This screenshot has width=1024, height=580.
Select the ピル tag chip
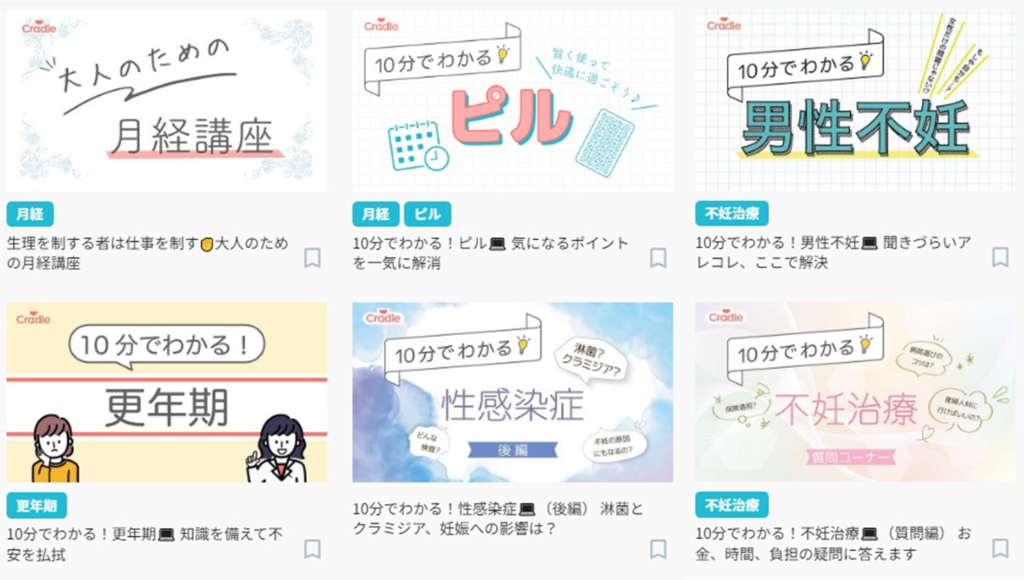[x=427, y=213]
